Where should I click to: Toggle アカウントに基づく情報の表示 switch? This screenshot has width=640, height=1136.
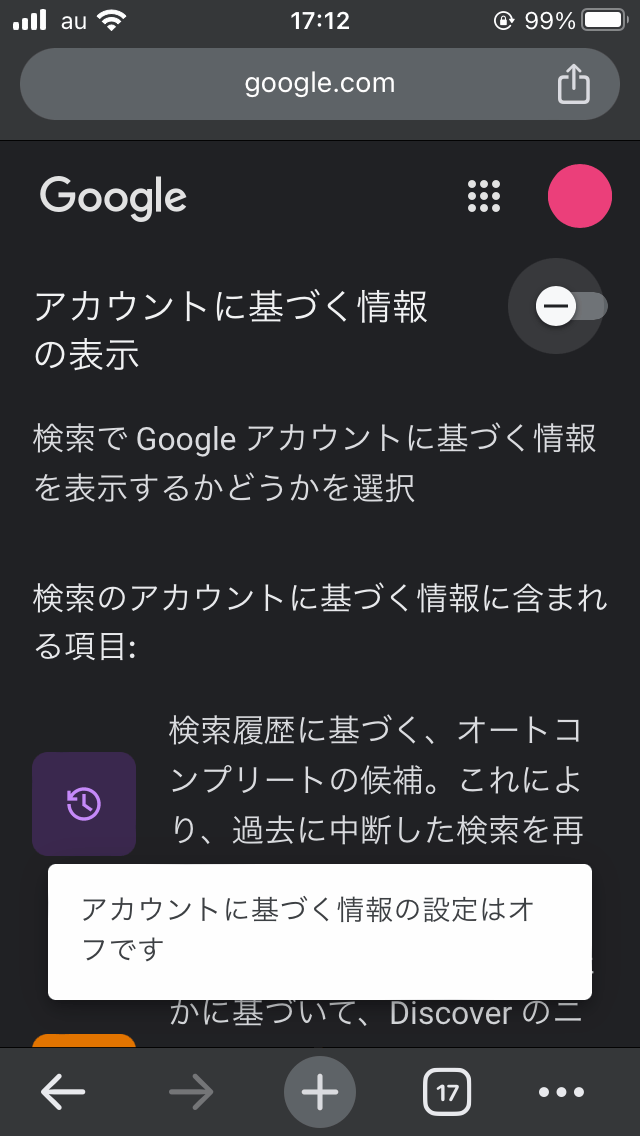tap(570, 306)
